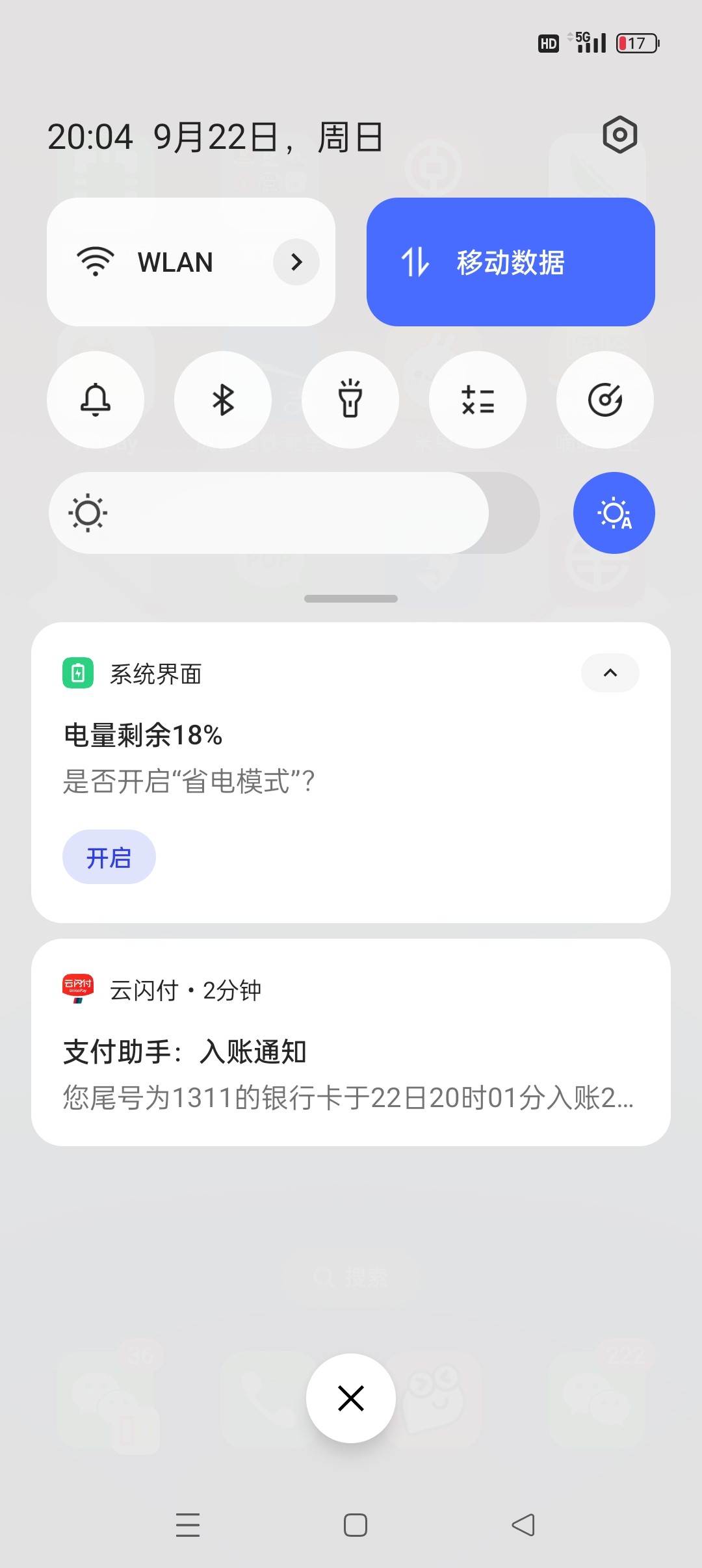Tap 开启 to enable power saving mode
This screenshot has height=1568, width=702.
pyautogui.click(x=109, y=857)
